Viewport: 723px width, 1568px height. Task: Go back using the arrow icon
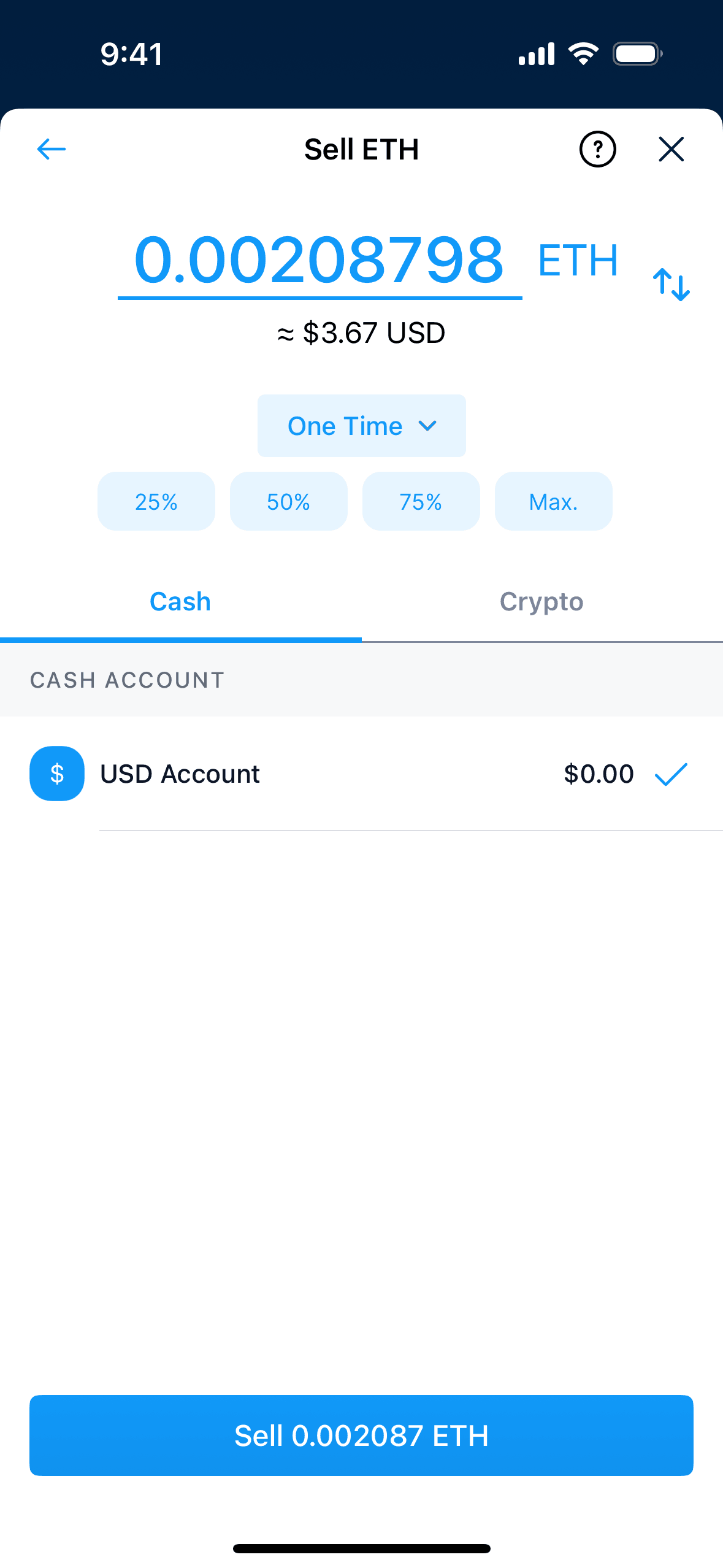52,149
